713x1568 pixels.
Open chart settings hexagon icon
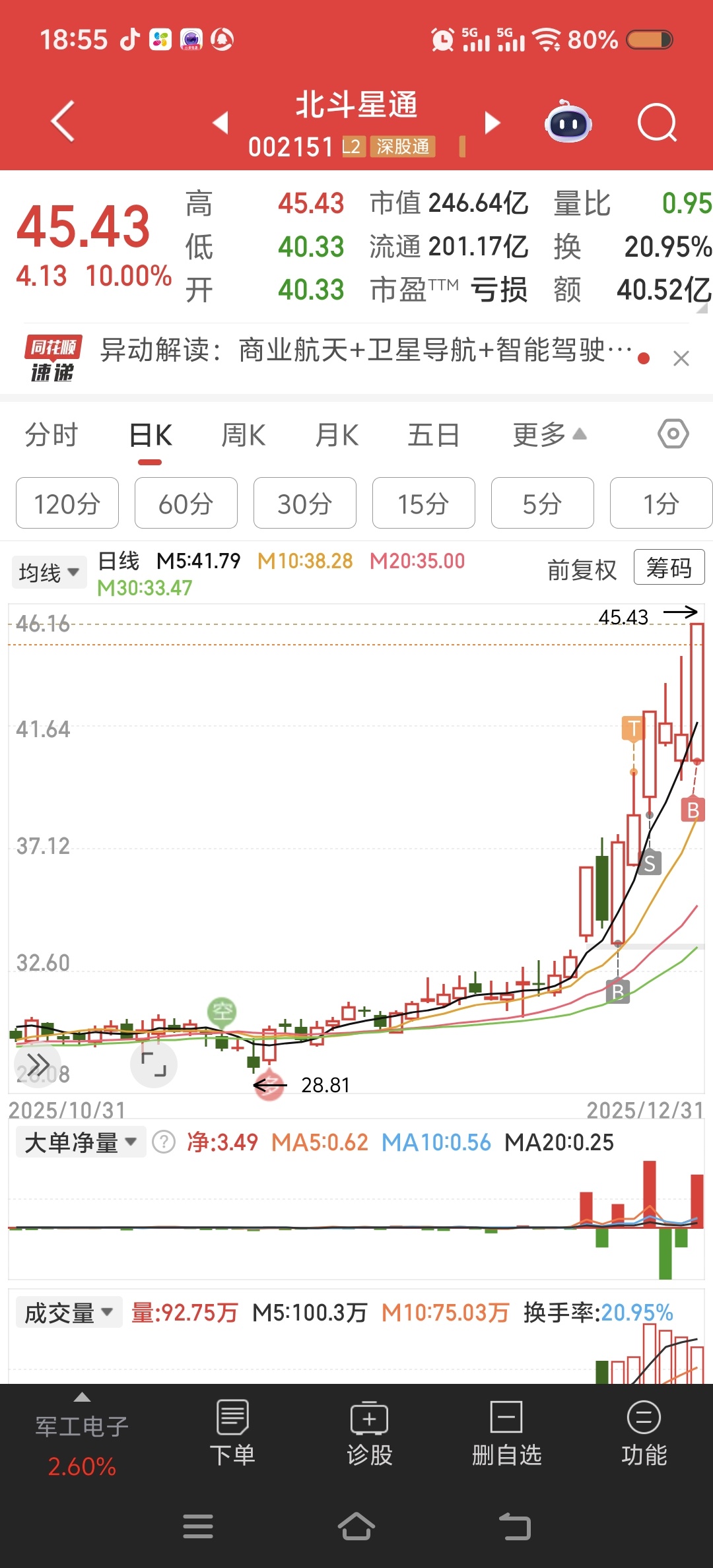point(673,434)
